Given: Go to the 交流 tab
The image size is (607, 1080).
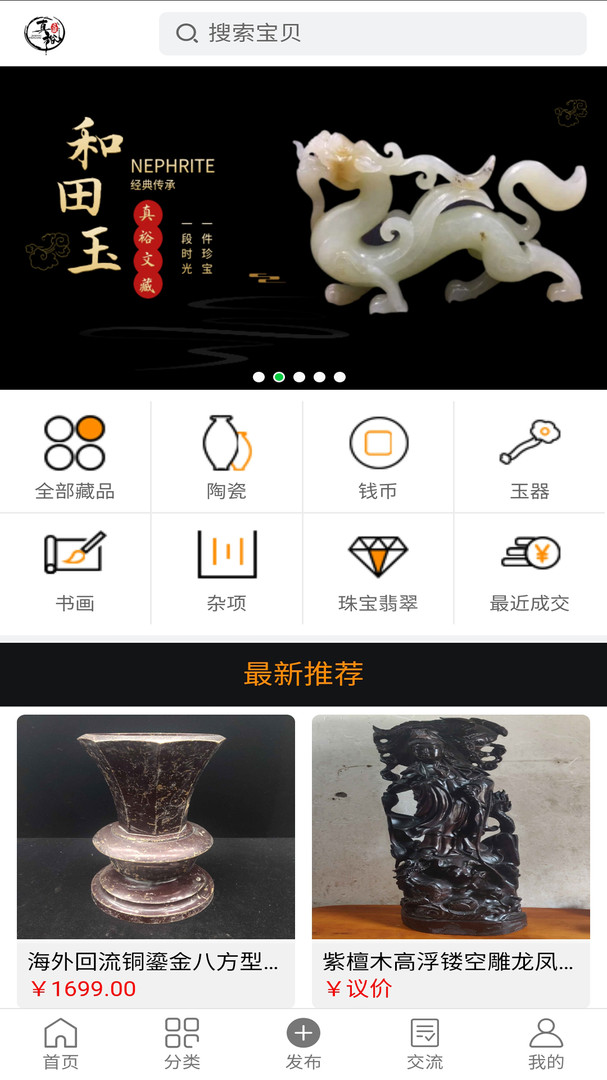Looking at the screenshot, I should [x=424, y=1044].
